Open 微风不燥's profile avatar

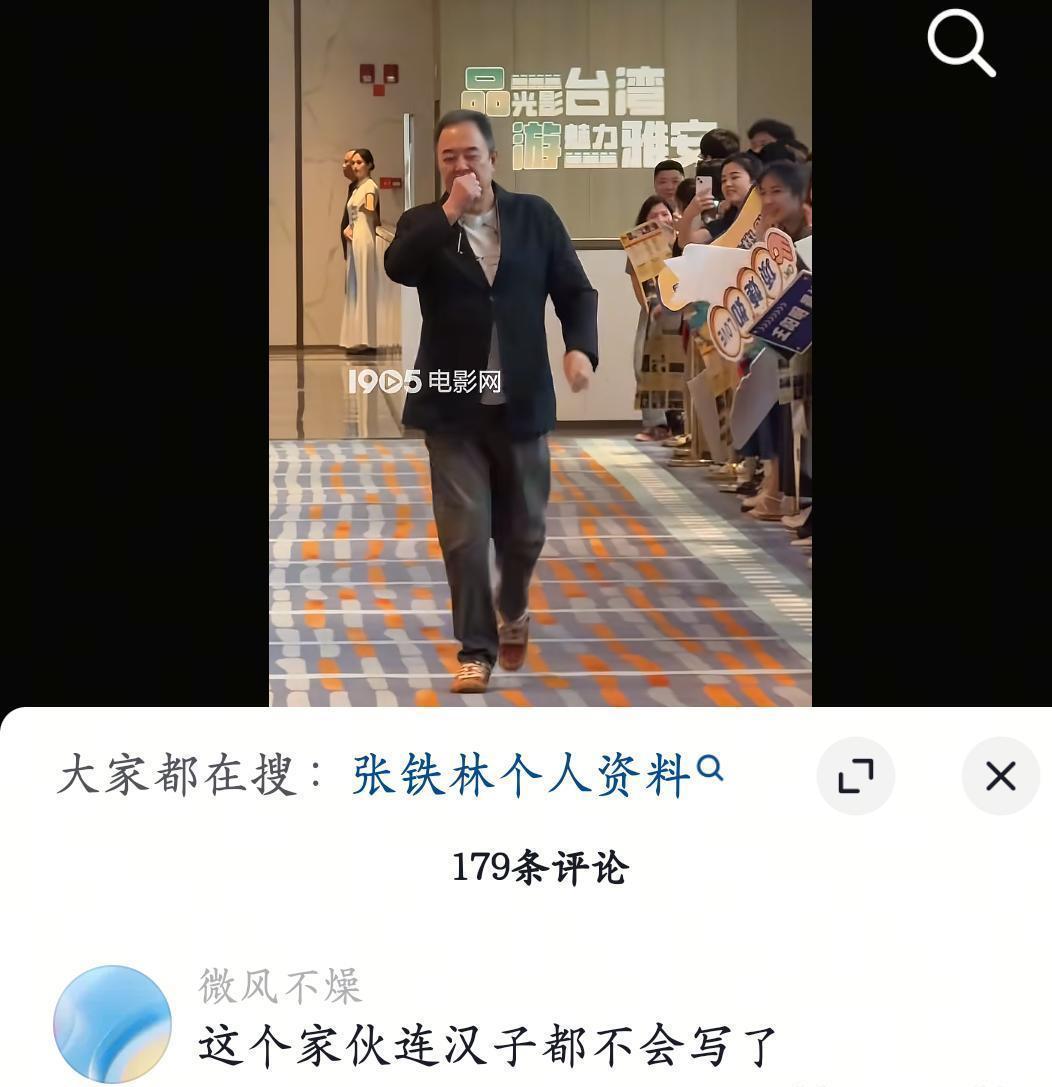112,1023
